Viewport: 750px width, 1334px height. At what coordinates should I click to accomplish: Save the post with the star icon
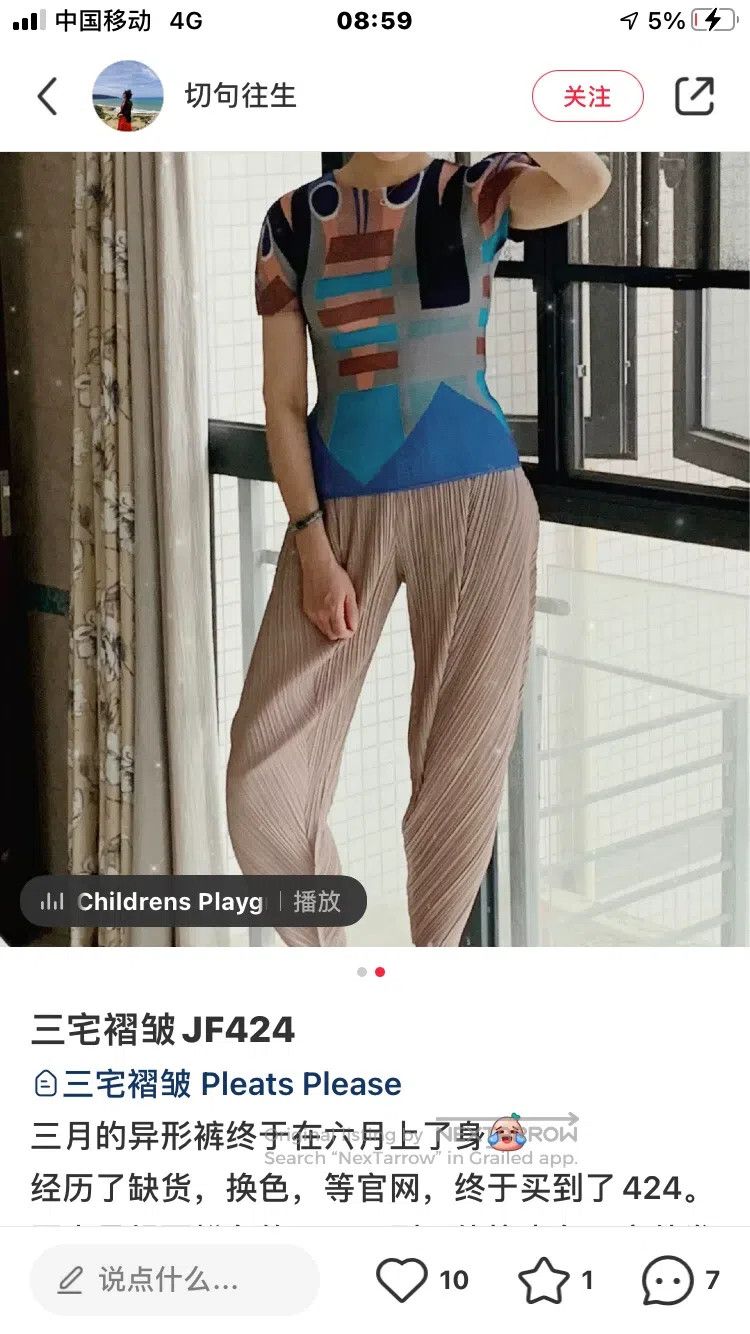pos(544,1280)
